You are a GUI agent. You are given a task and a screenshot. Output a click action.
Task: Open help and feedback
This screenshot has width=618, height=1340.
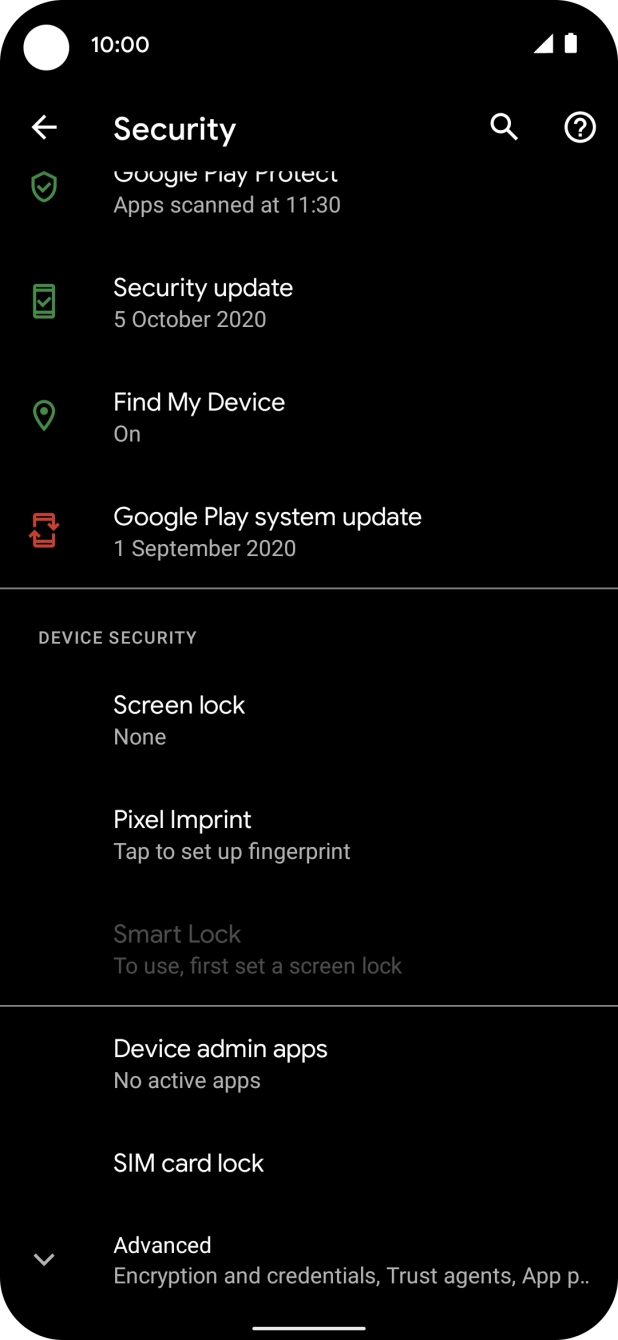[580, 128]
